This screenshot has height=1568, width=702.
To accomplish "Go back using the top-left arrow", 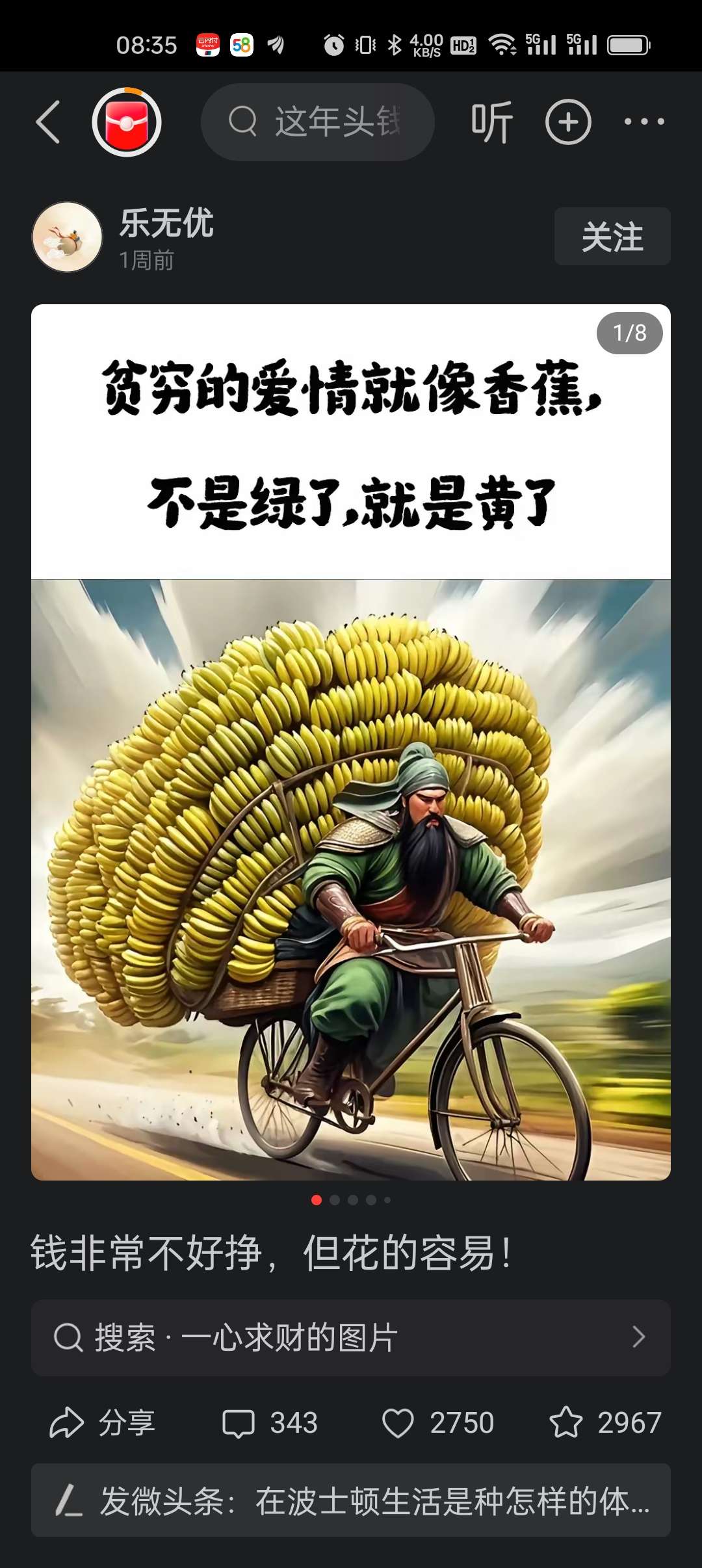I will click(49, 122).
